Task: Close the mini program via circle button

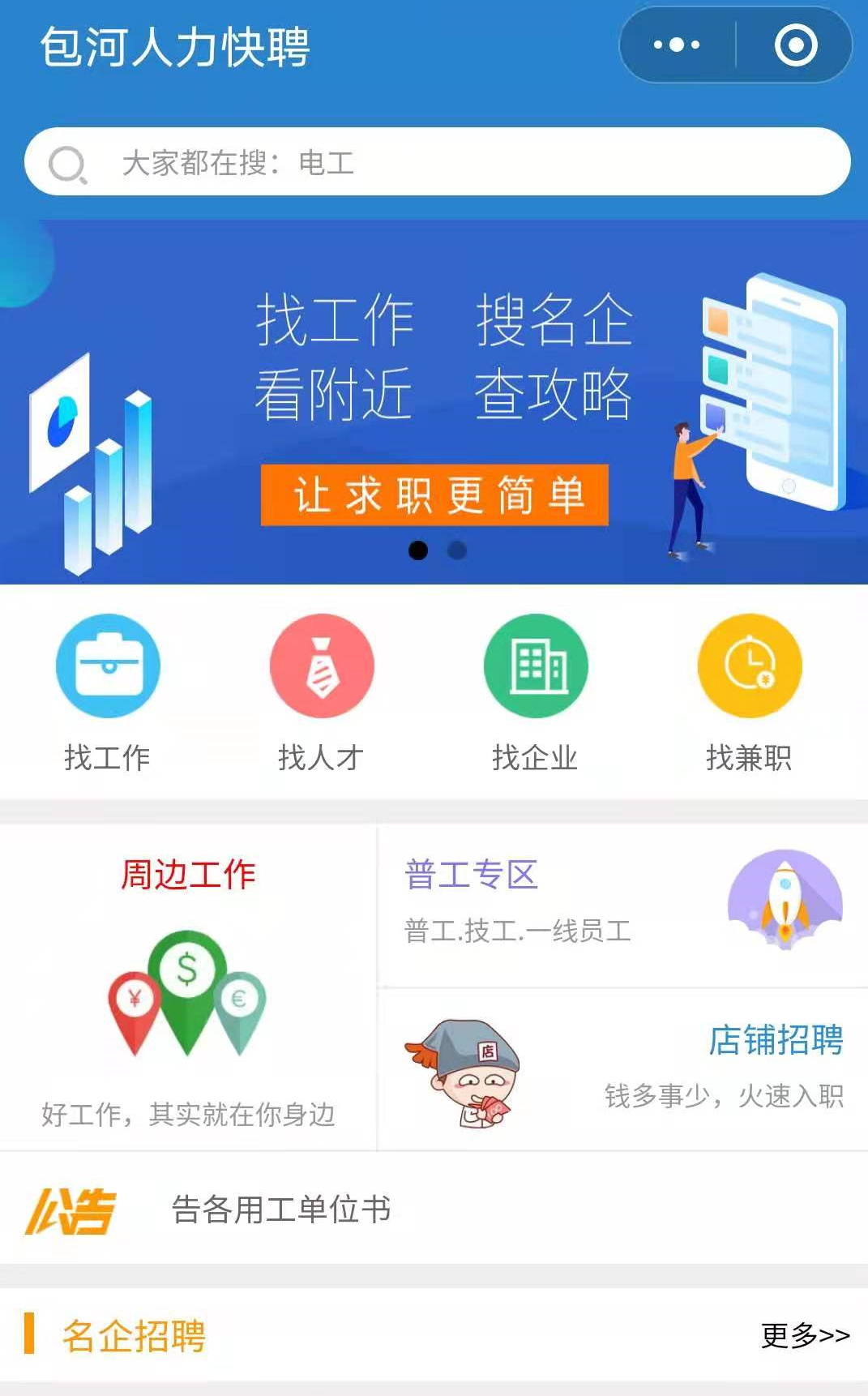Action: [x=795, y=45]
